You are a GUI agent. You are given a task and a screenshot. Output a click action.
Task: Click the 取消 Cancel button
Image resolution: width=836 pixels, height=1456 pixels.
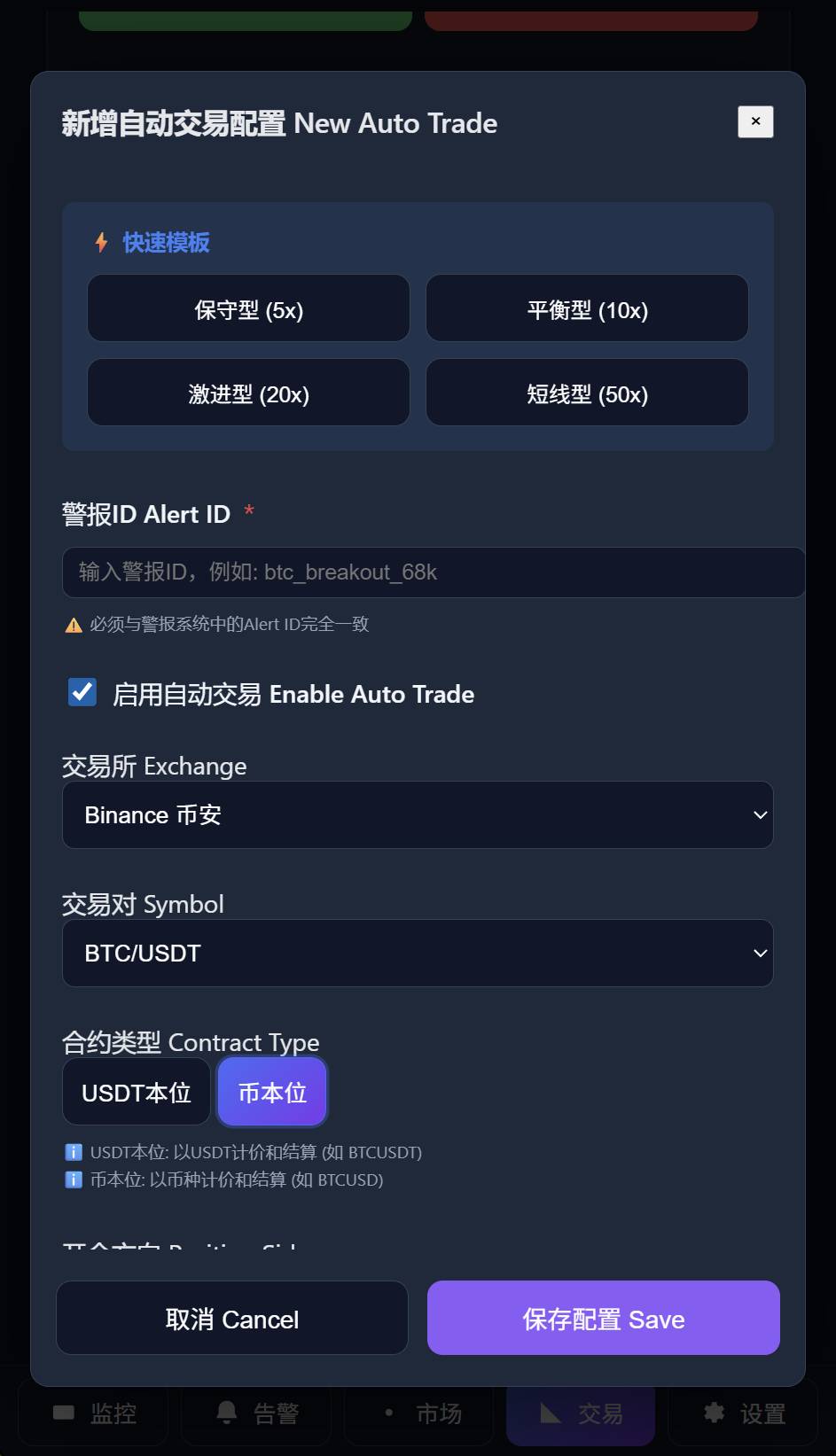pos(231,1319)
